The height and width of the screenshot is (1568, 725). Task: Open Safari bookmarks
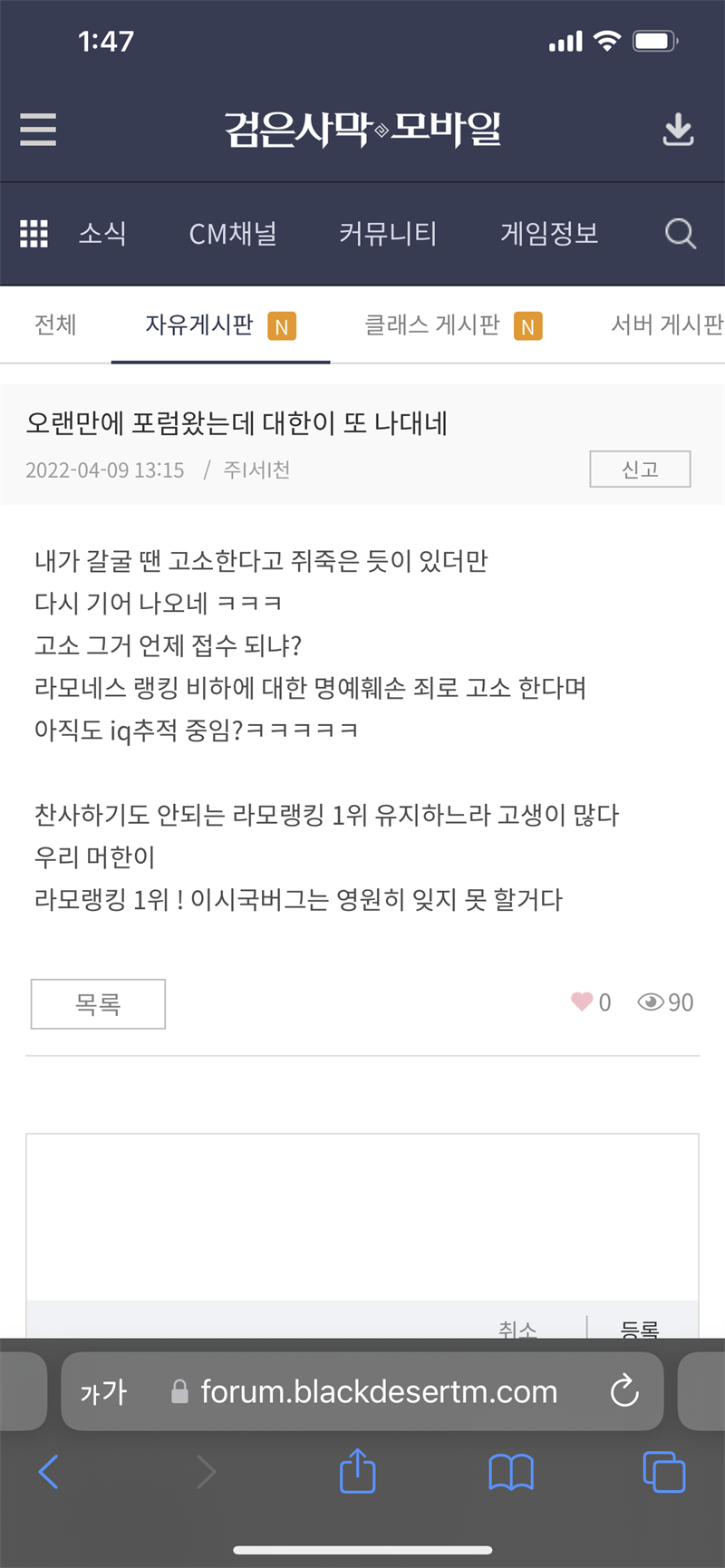click(x=511, y=1472)
